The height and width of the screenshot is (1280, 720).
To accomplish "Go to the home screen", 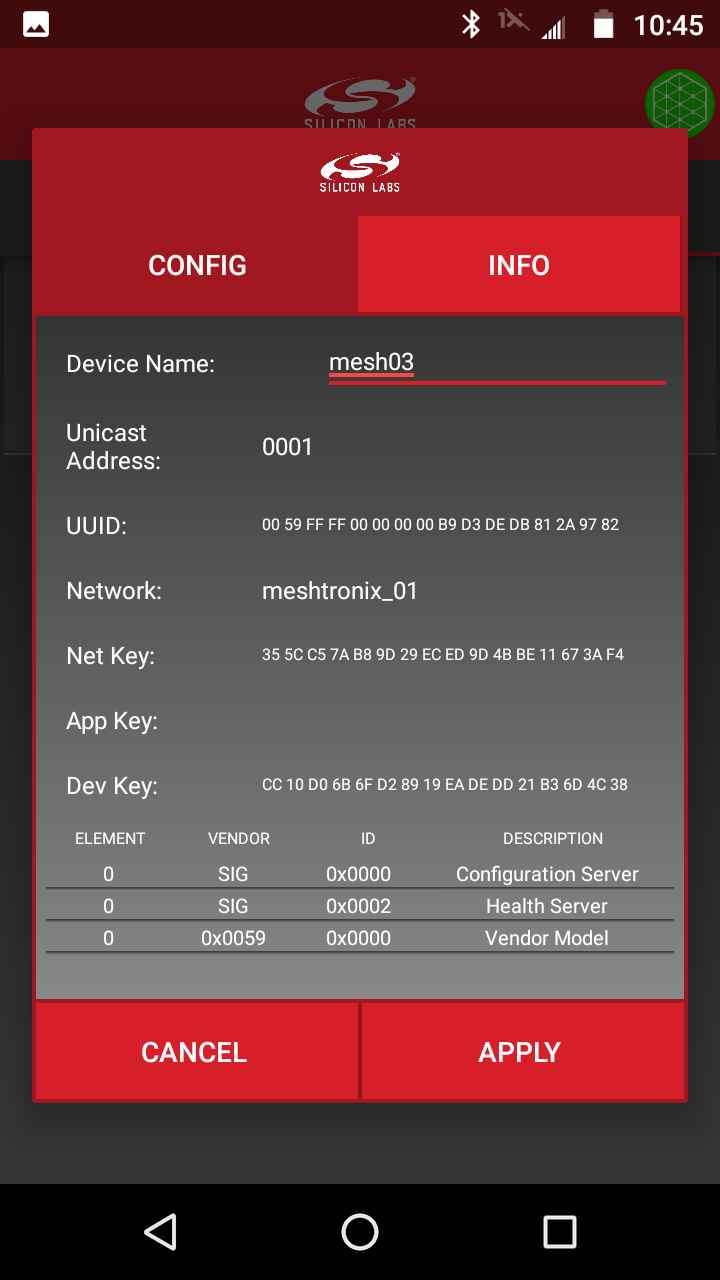I will pos(360,1232).
